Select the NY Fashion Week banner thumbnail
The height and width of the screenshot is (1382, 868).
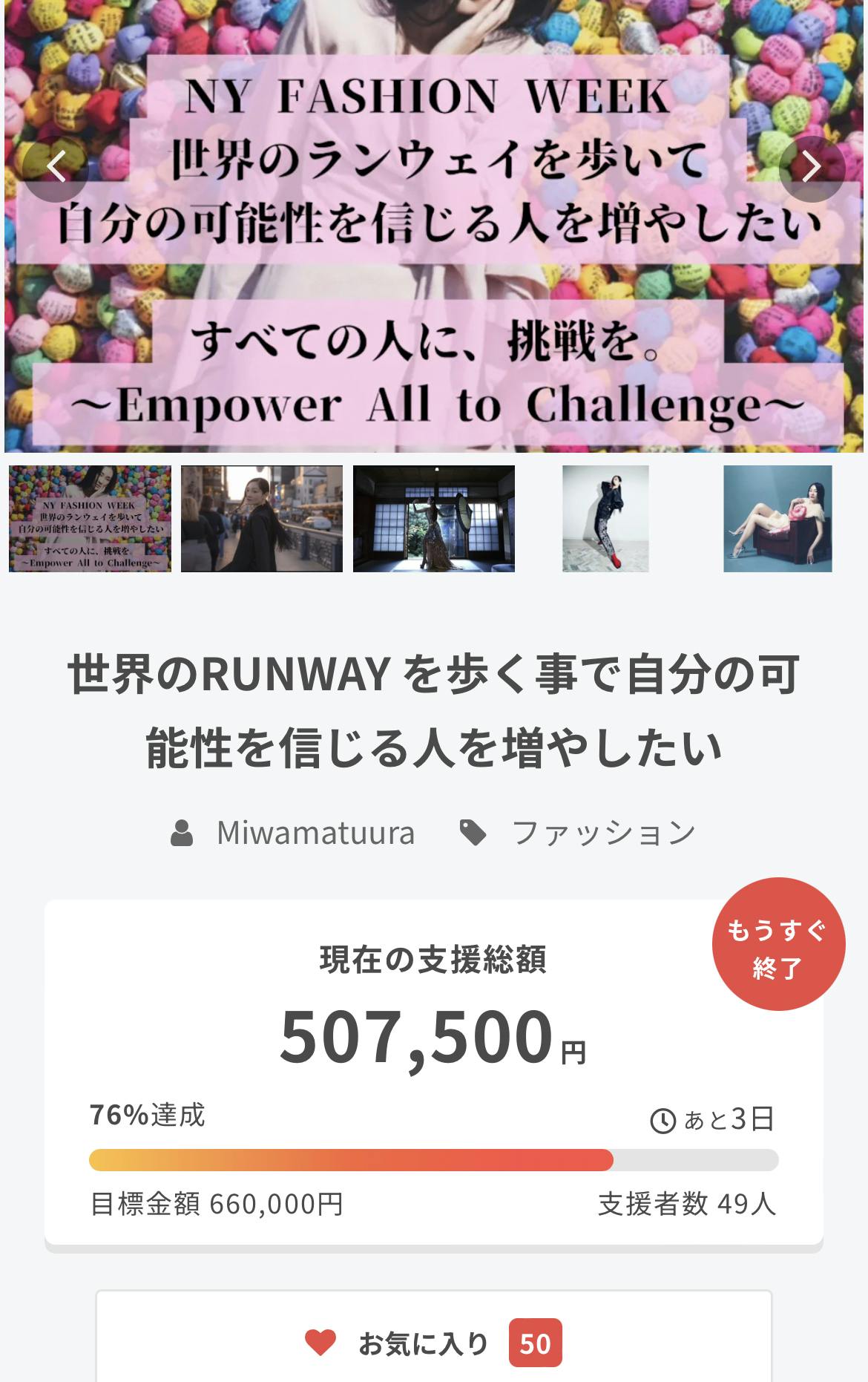pyautogui.click(x=90, y=519)
